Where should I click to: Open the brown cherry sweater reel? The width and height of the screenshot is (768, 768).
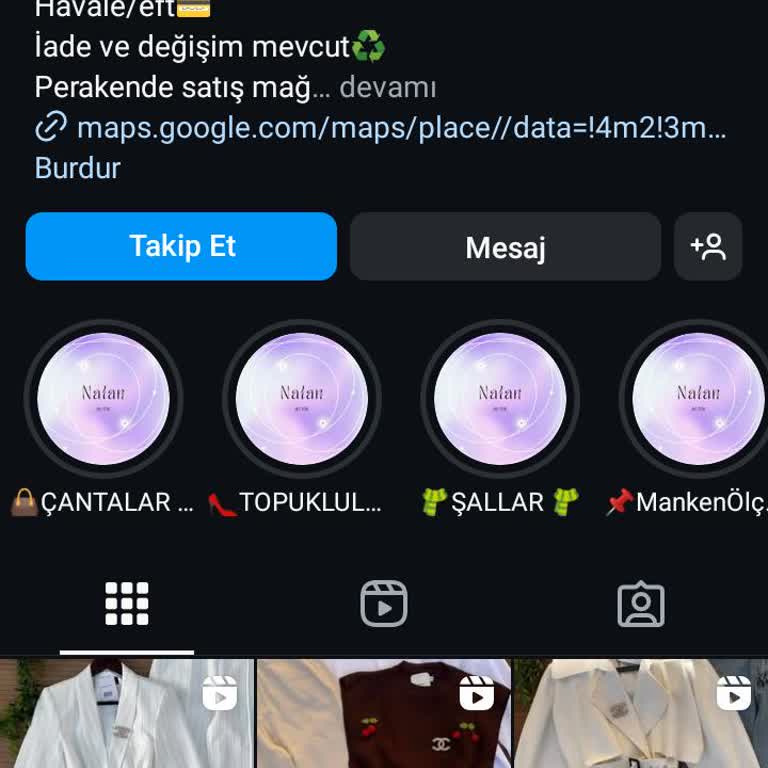pos(384,714)
